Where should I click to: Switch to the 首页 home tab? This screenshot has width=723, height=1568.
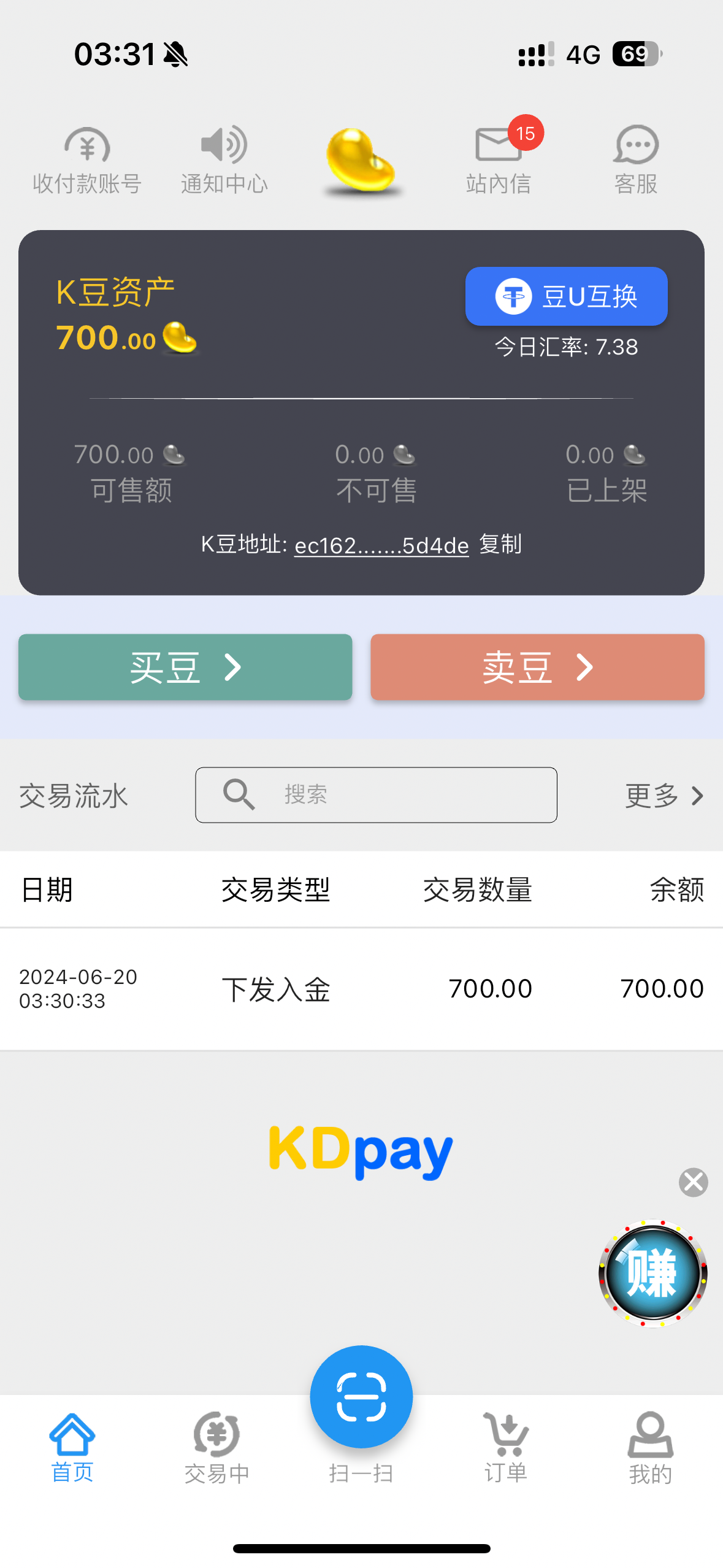point(72,1446)
